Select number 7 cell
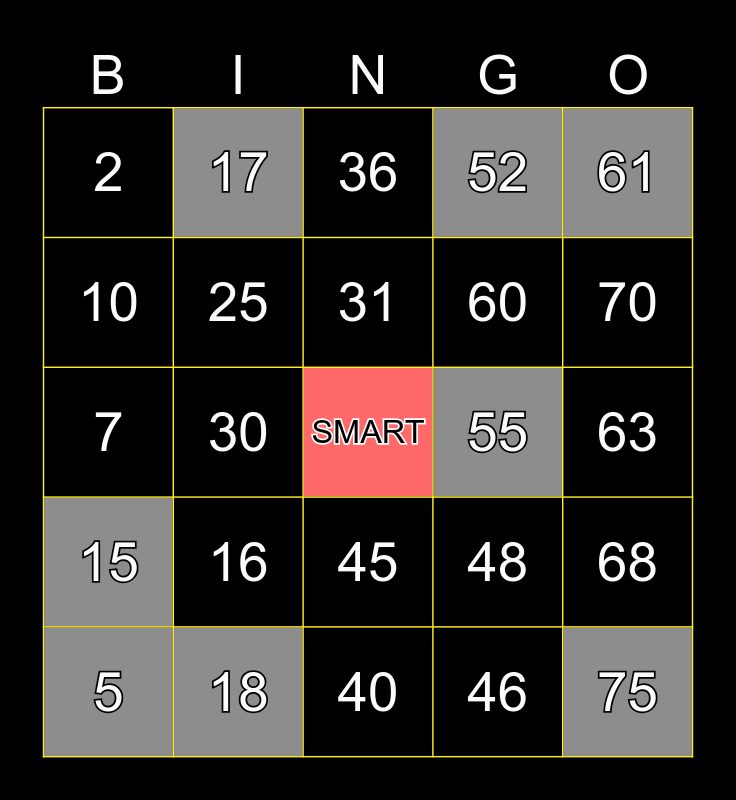The width and height of the screenshot is (736, 800). point(108,432)
